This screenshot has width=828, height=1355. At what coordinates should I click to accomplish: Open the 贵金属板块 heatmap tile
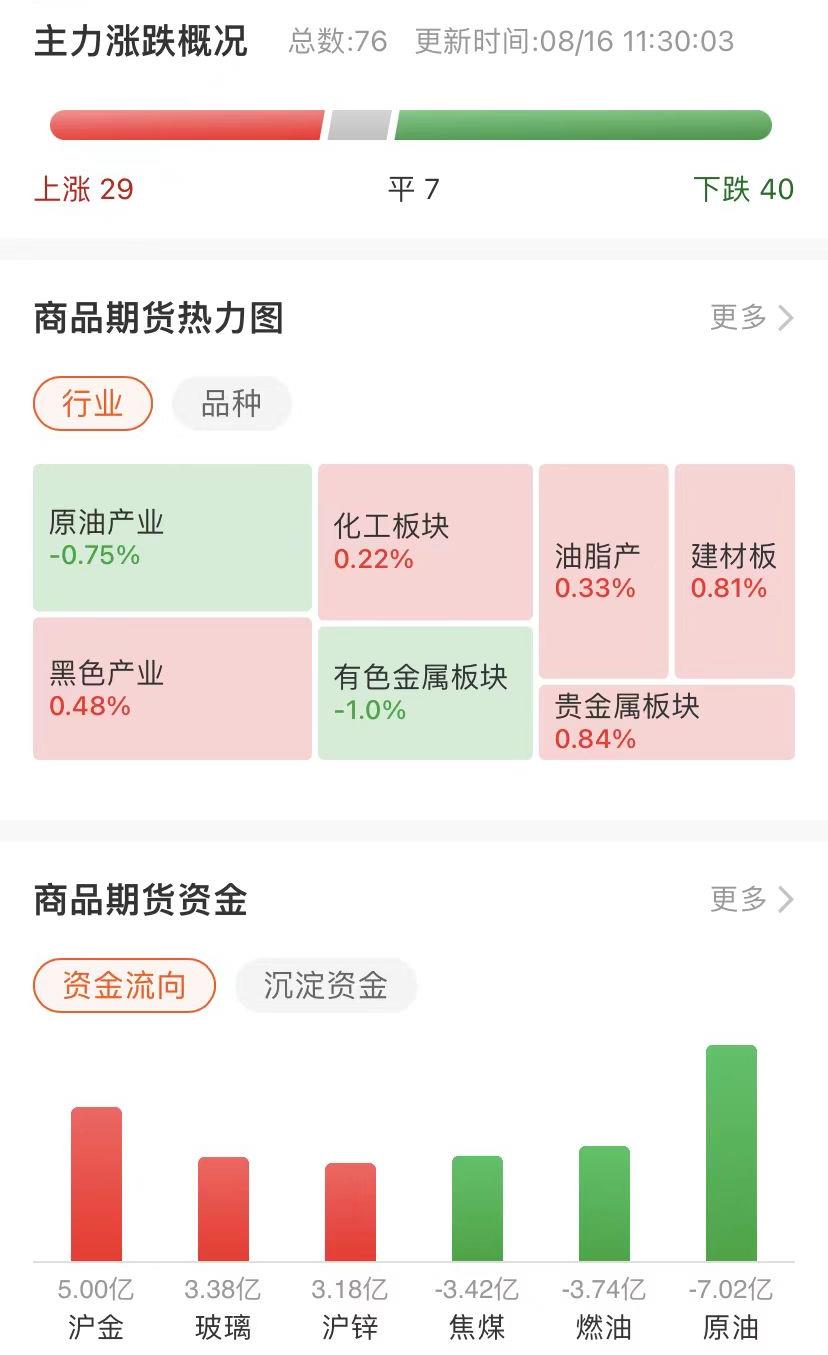point(666,721)
